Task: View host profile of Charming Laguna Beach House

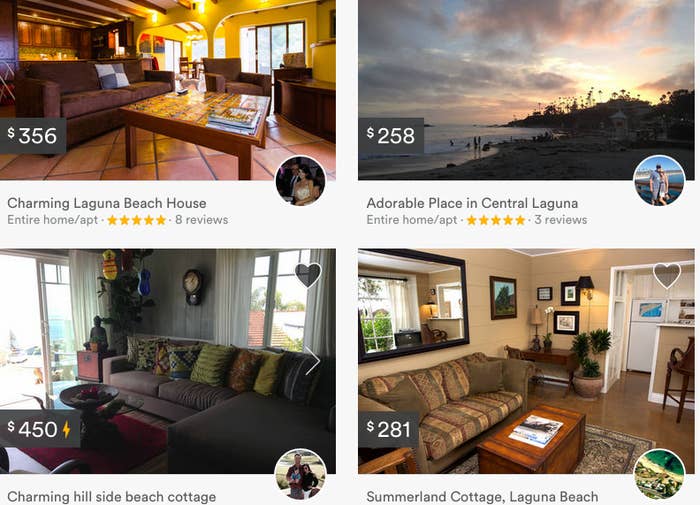Action: coord(300,181)
